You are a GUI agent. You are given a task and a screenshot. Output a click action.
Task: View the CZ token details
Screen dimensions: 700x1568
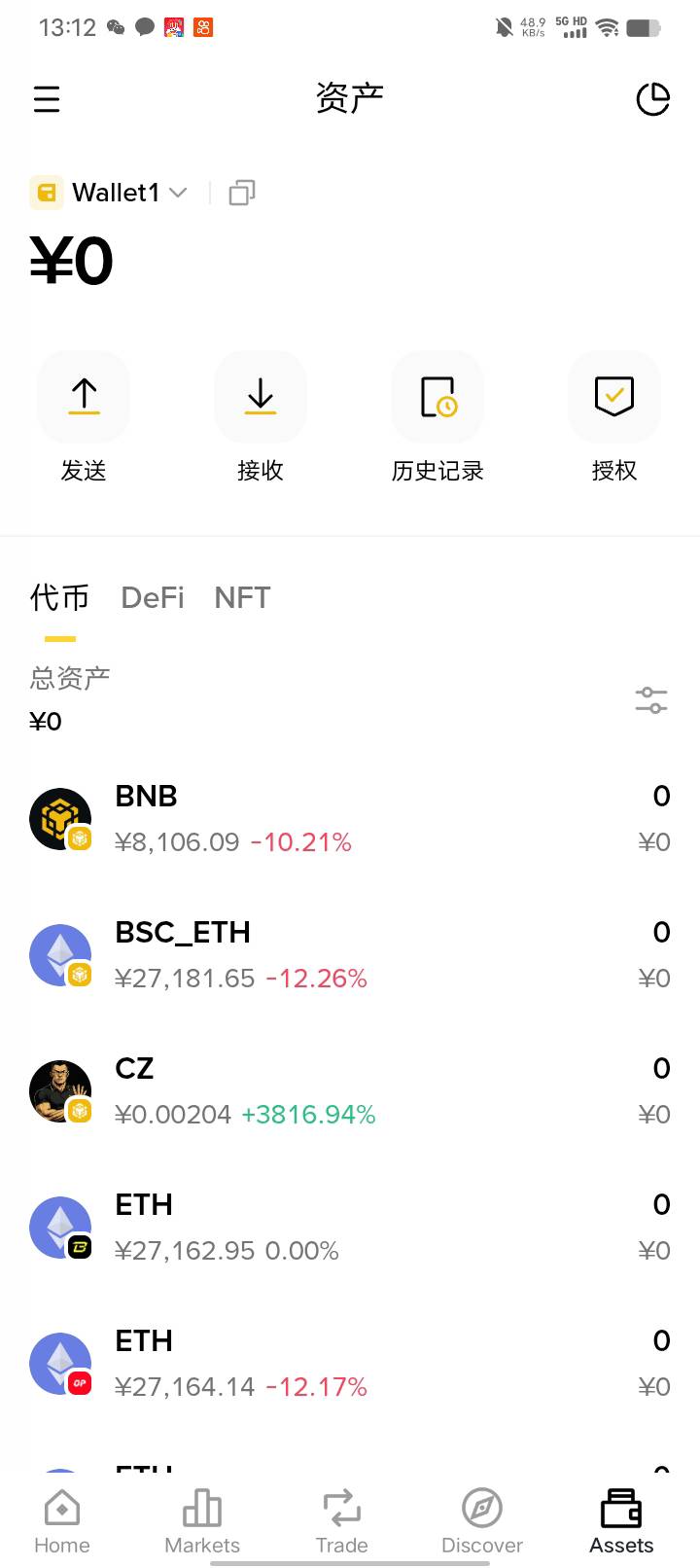pos(350,1091)
